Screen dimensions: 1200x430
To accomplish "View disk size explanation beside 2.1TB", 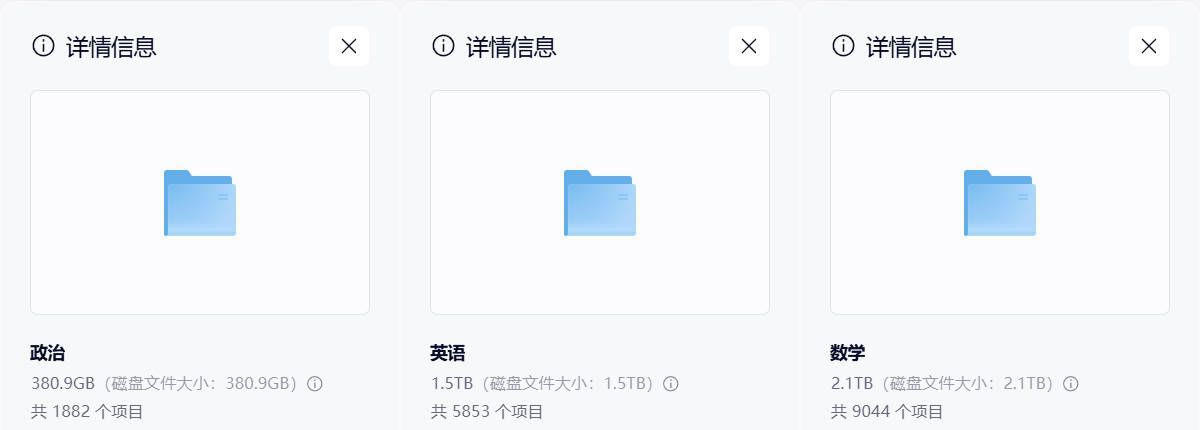I will pyautogui.click(x=1071, y=383).
